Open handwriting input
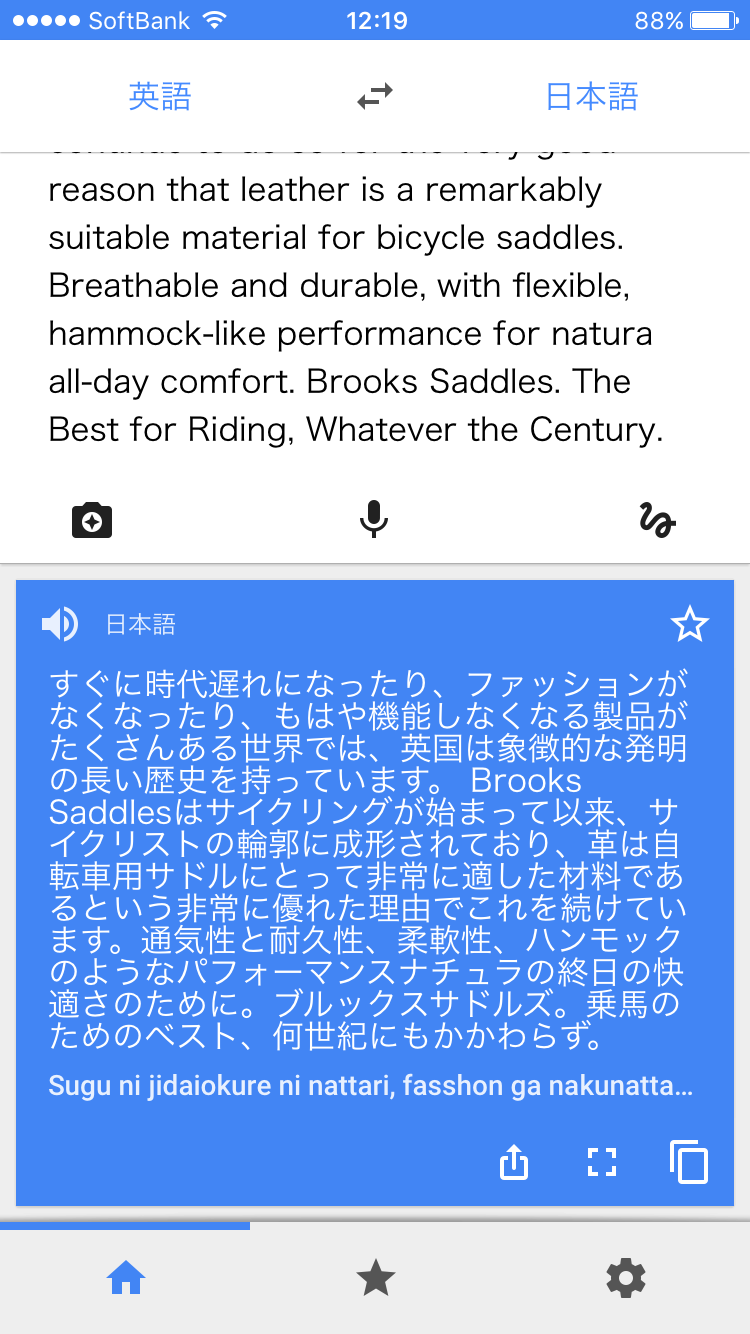750x1334 pixels. tap(657, 520)
